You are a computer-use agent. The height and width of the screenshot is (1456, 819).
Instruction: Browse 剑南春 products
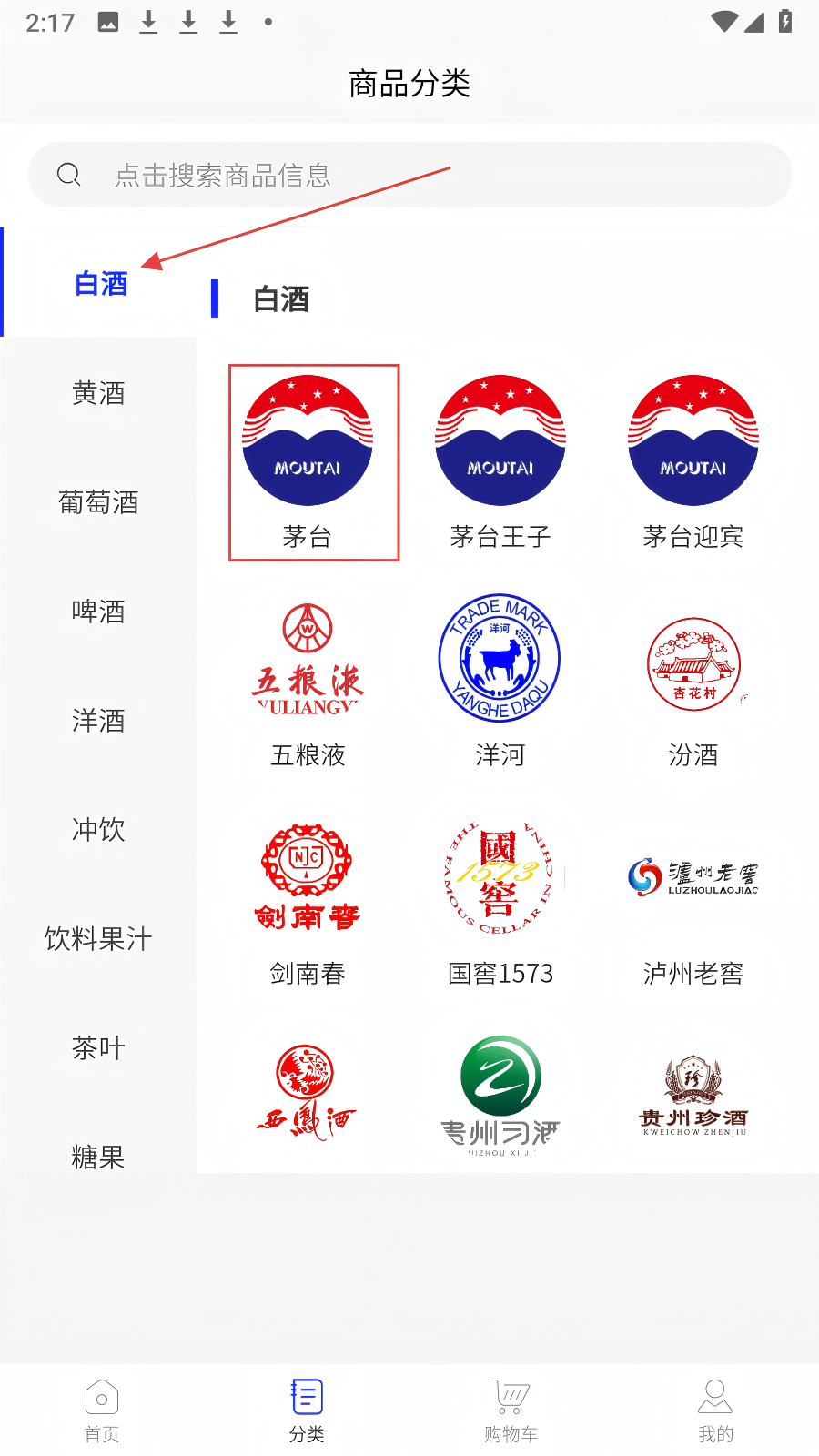(308, 901)
